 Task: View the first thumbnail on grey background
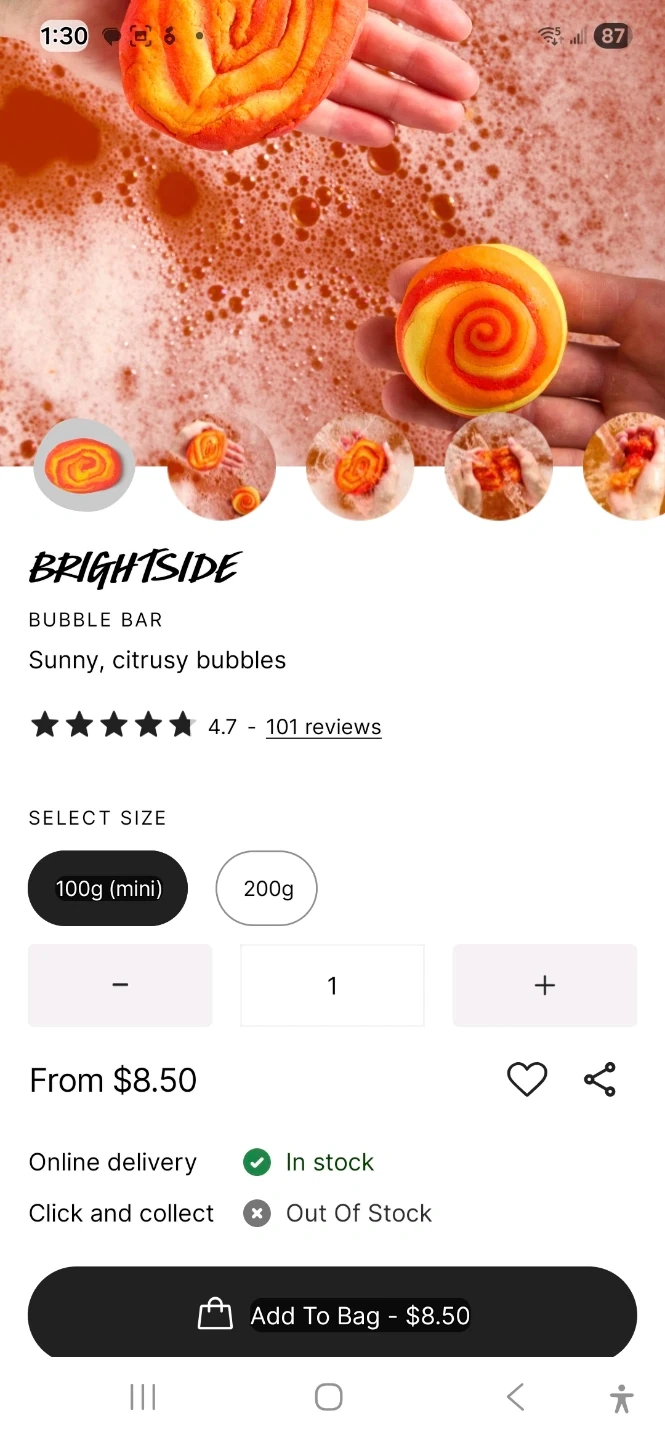(x=84, y=466)
